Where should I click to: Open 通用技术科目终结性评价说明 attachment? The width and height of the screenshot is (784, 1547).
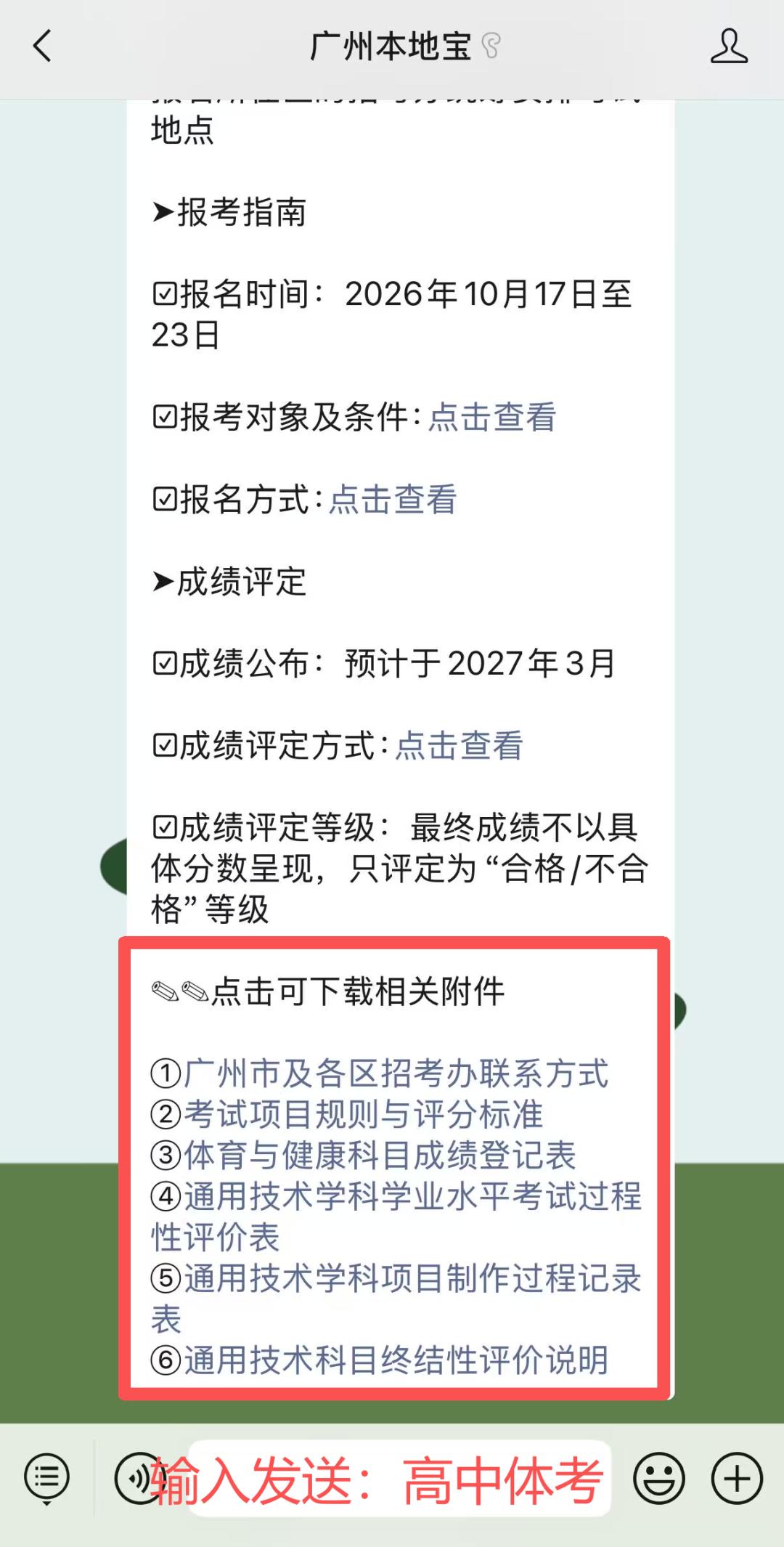click(396, 1360)
